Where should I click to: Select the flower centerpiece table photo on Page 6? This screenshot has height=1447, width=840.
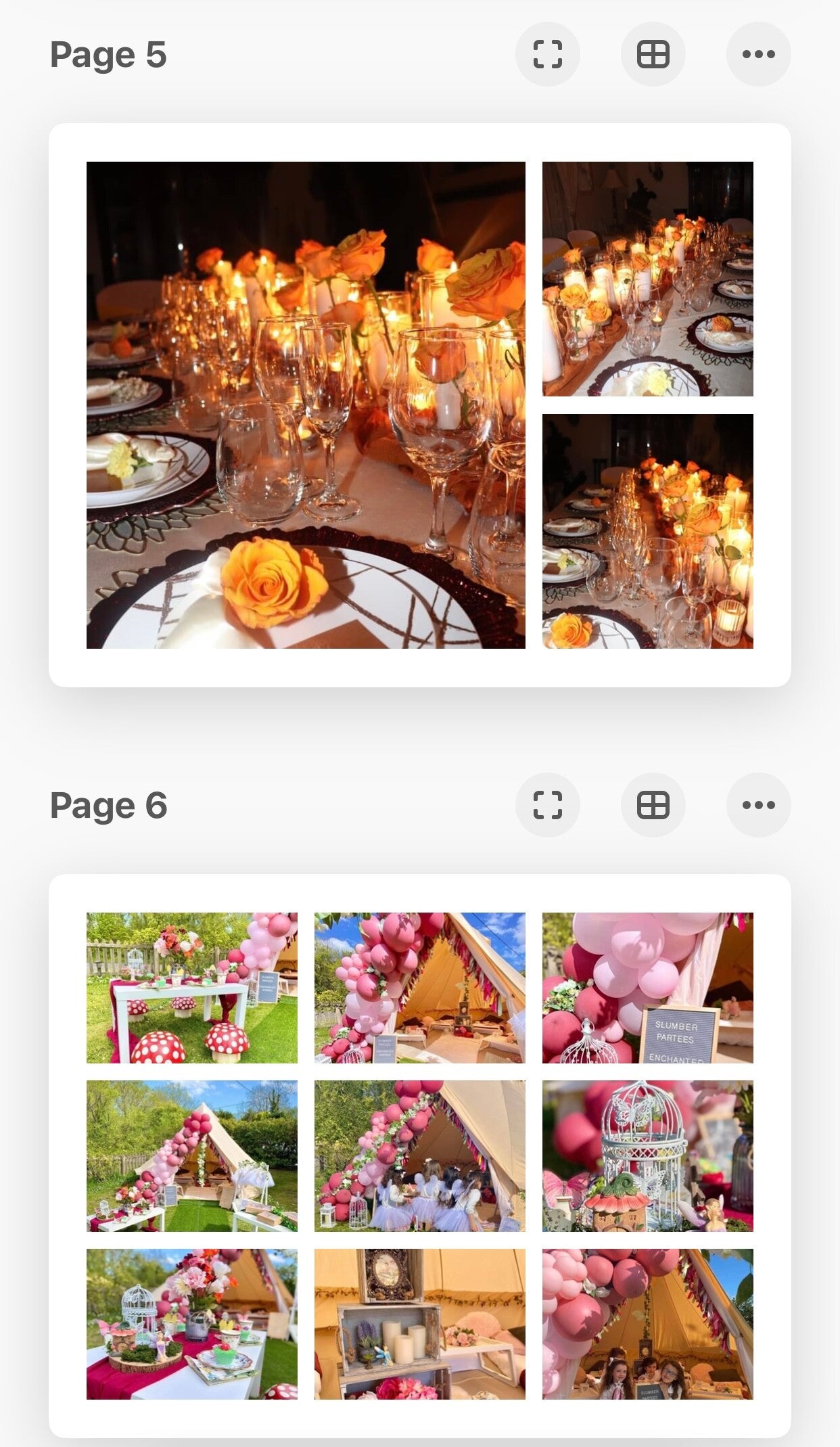pos(191,1324)
